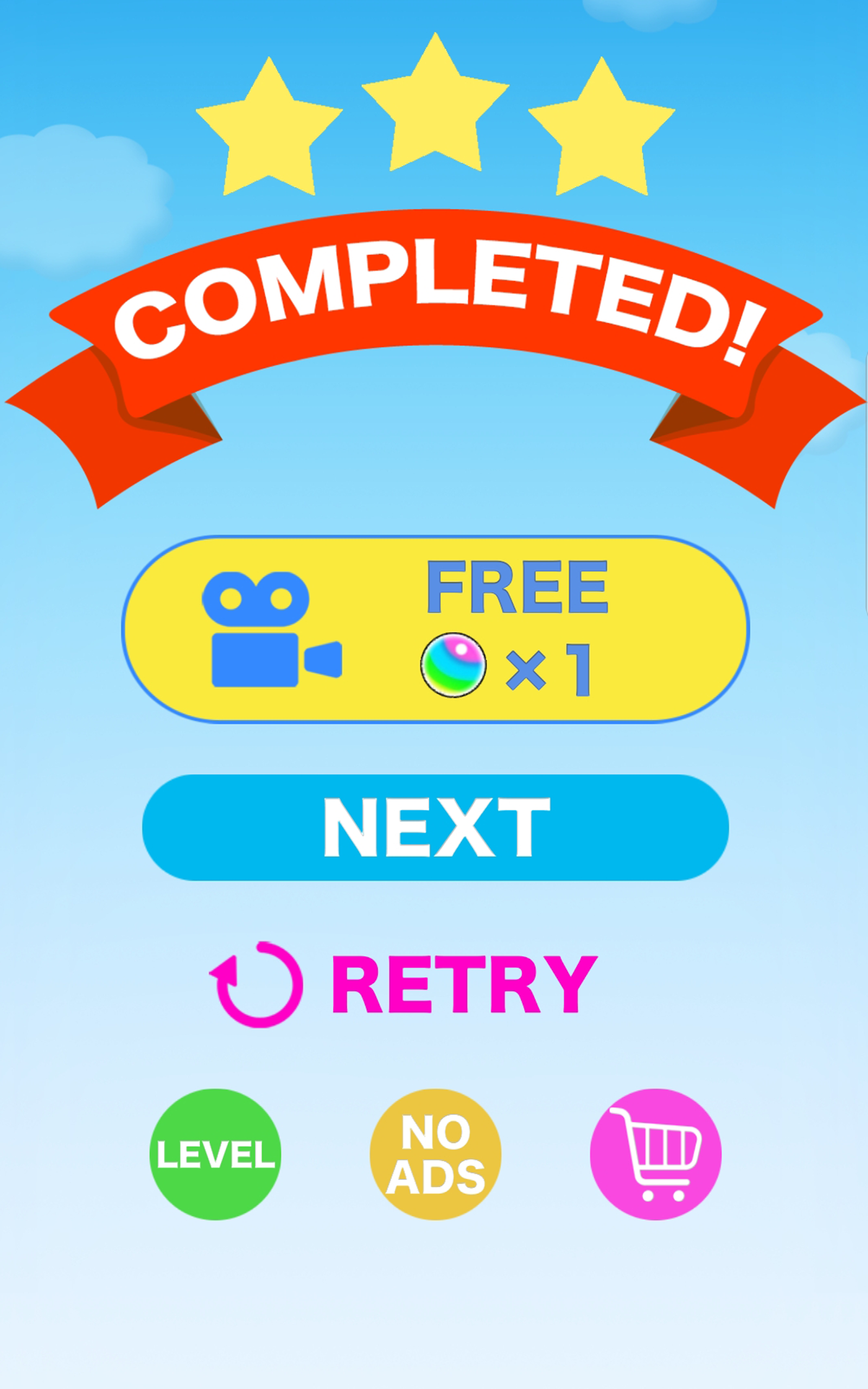This screenshot has width=868, height=1389.
Task: Retry the completed level
Action: click(405, 985)
